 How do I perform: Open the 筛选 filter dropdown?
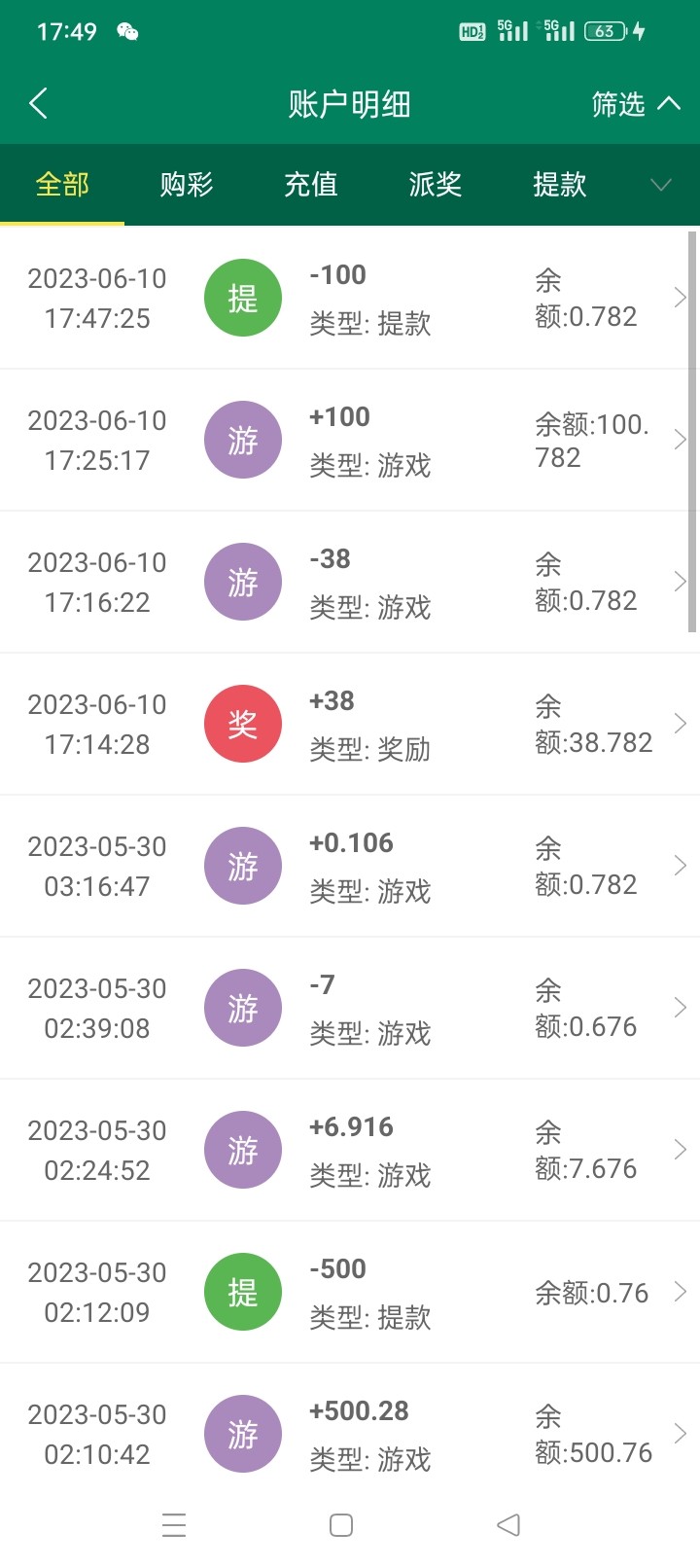click(x=635, y=104)
